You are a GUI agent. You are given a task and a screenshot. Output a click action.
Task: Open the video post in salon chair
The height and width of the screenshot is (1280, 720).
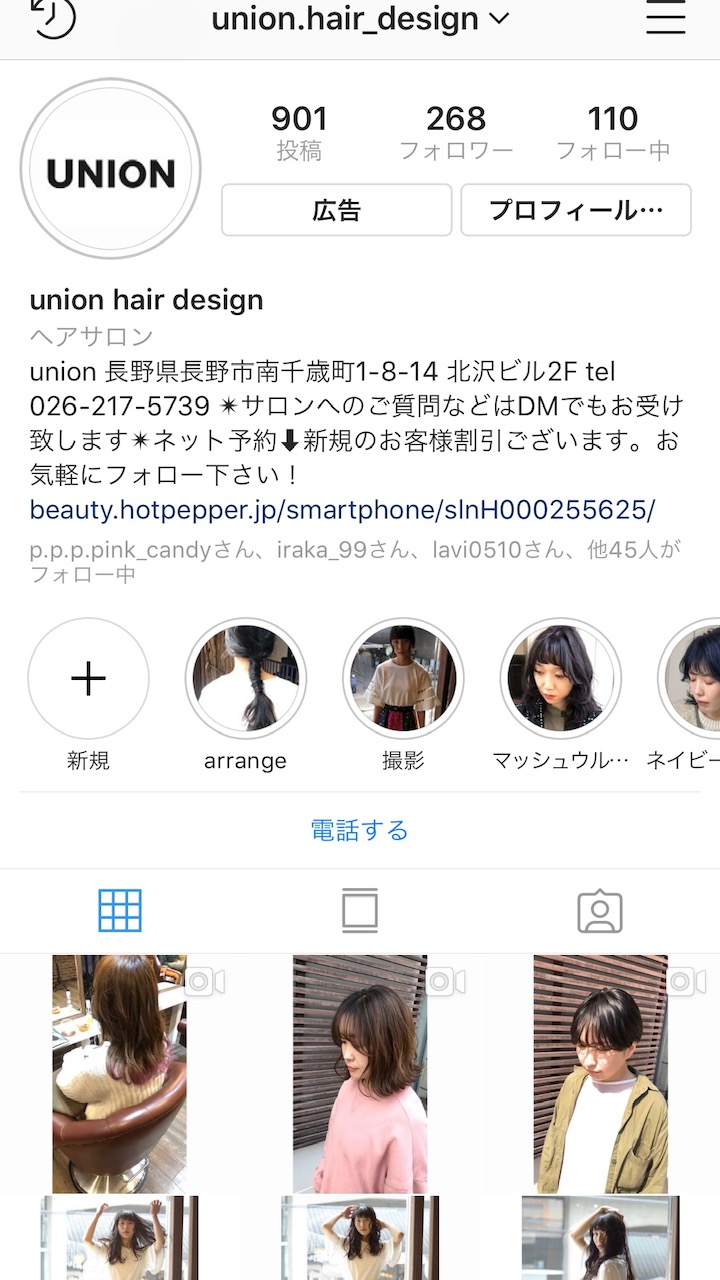119,1073
